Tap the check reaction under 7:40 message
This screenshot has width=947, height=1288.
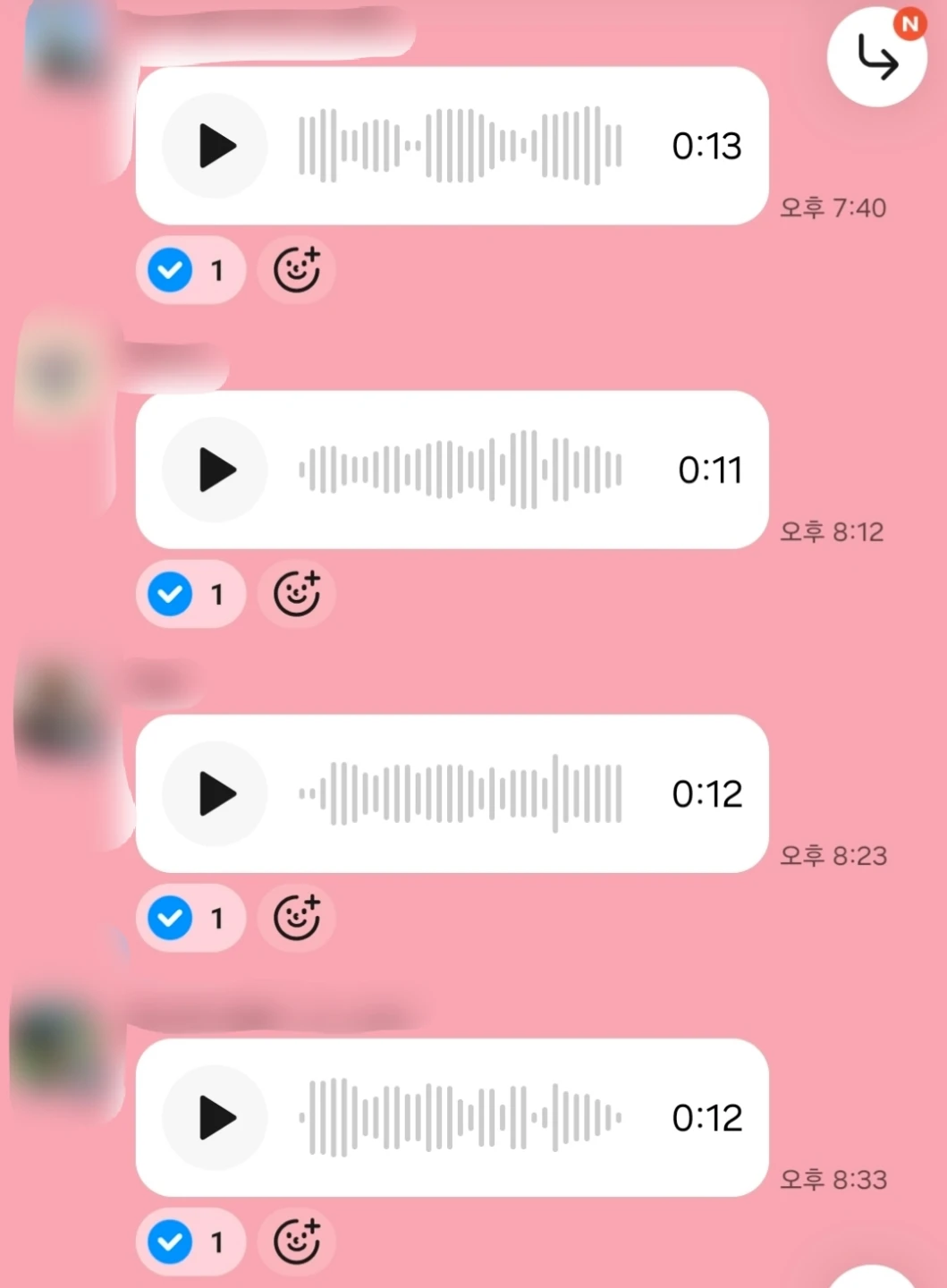(190, 270)
